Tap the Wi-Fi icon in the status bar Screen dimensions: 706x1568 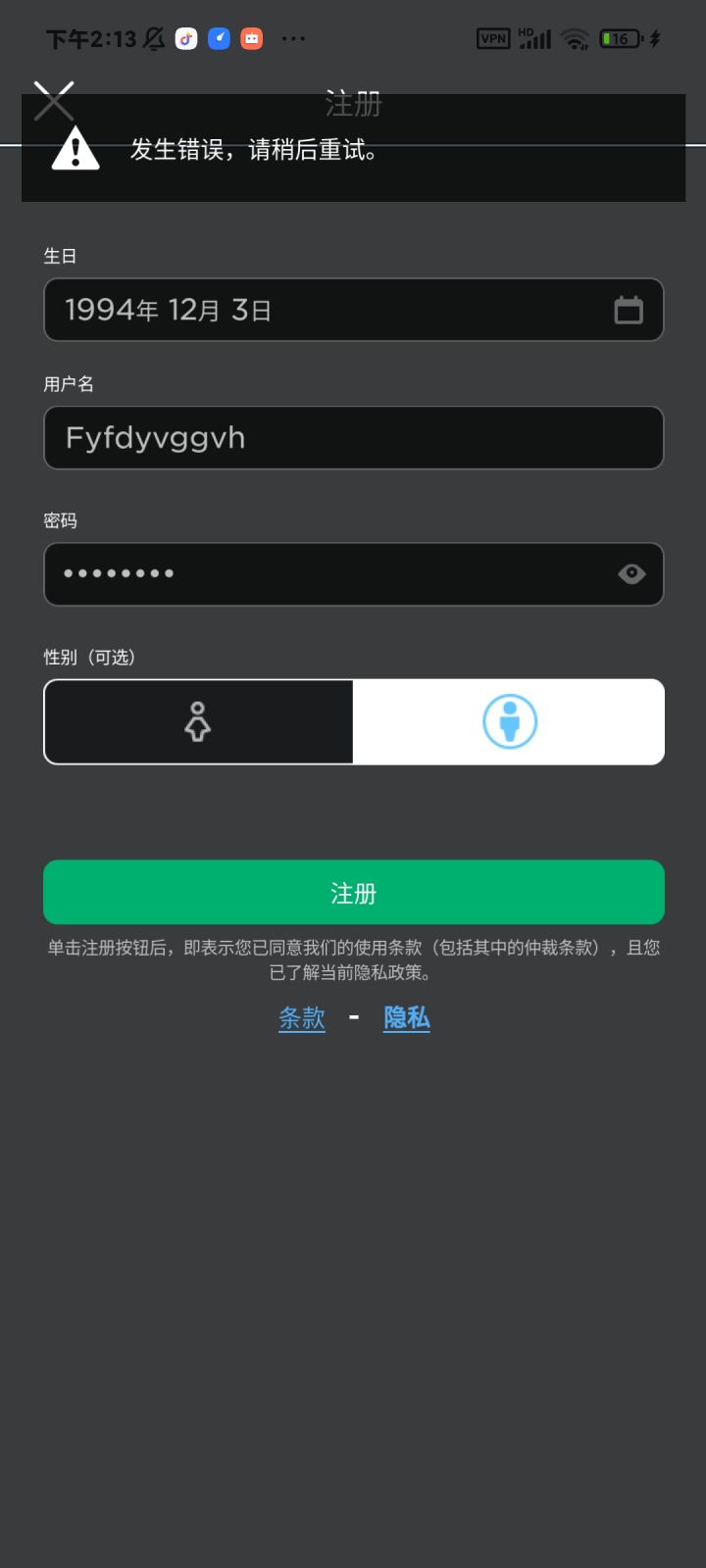[x=575, y=40]
